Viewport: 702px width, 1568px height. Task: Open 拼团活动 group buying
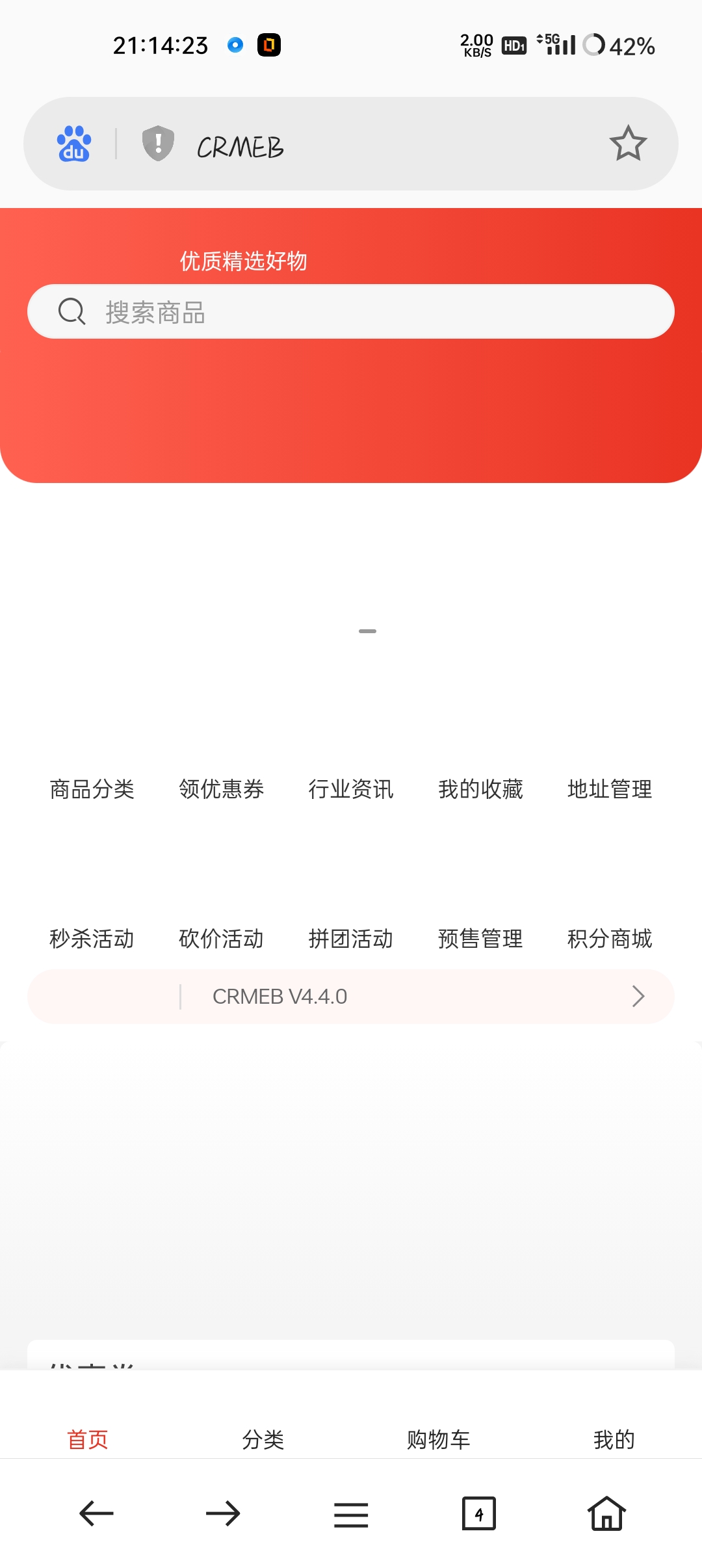(x=351, y=938)
